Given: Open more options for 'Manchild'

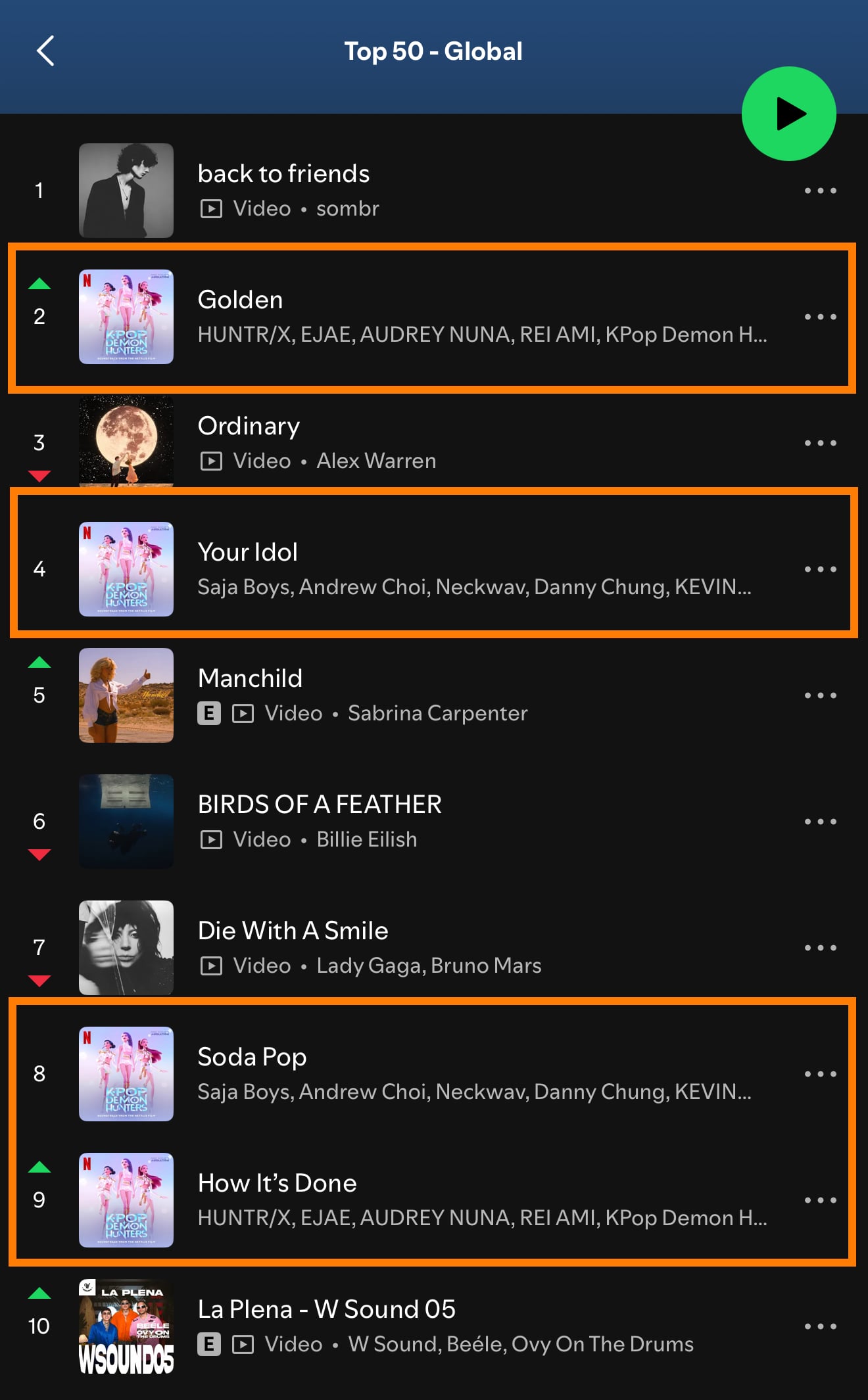Looking at the screenshot, I should click(x=820, y=695).
